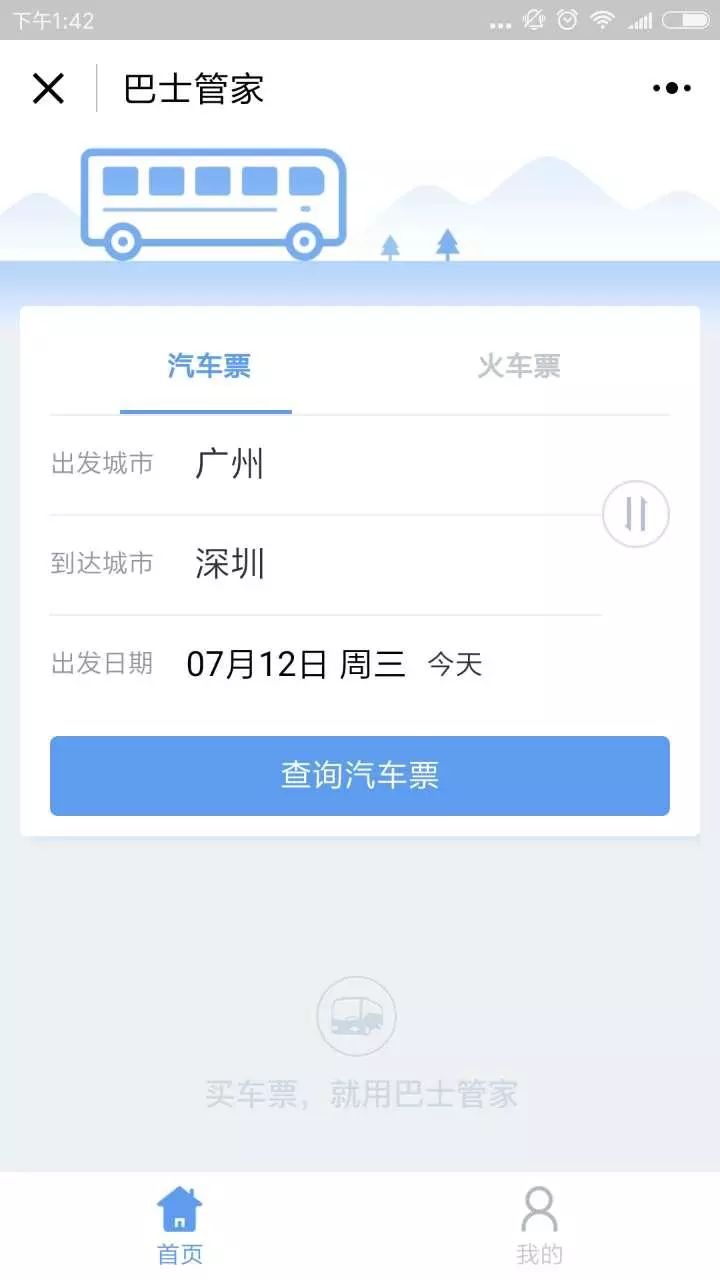Select the 汽车票 tab
Viewport: 720px width, 1280px height.
pyautogui.click(x=207, y=366)
